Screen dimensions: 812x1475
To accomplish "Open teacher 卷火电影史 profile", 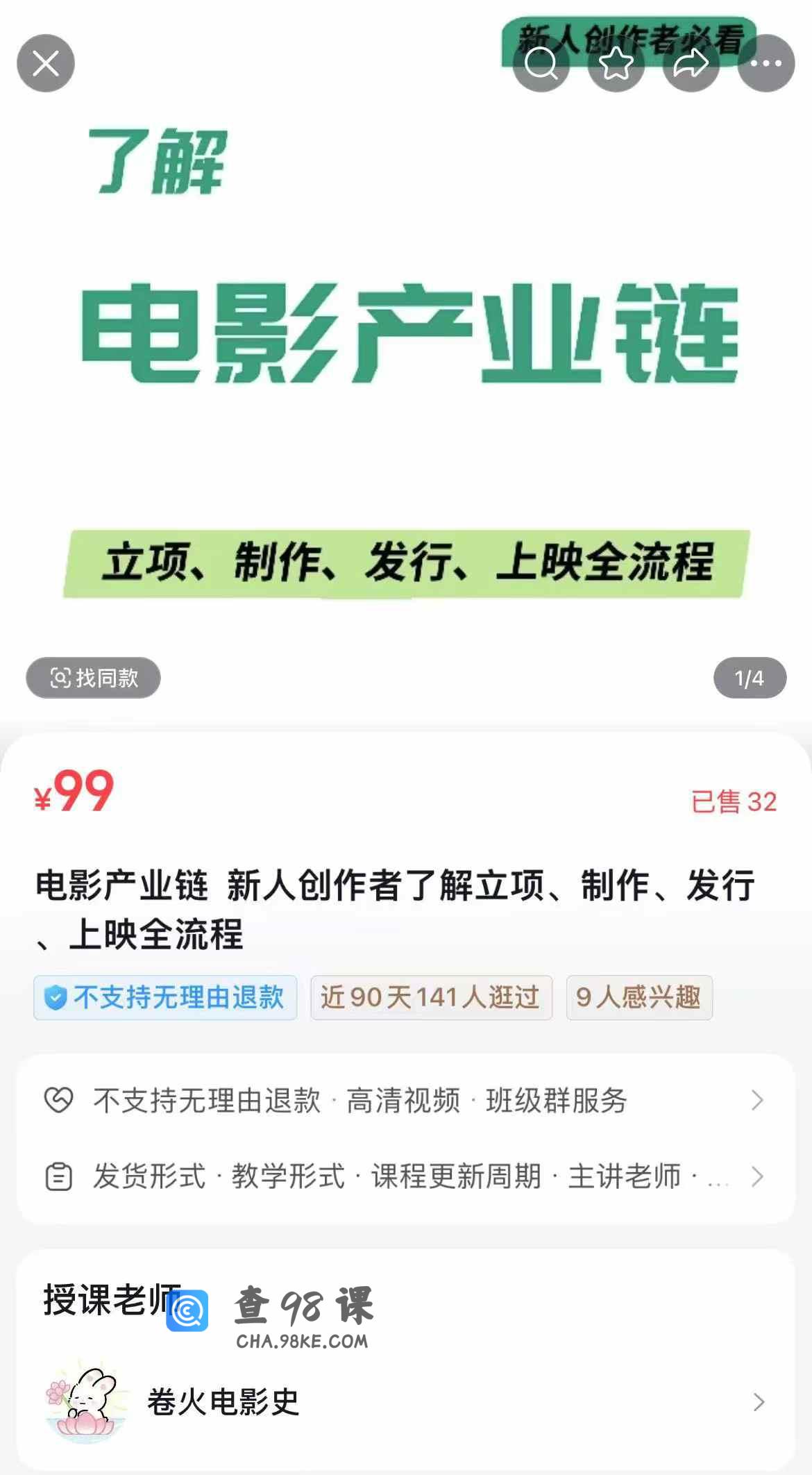I will pyautogui.click(x=406, y=1401).
